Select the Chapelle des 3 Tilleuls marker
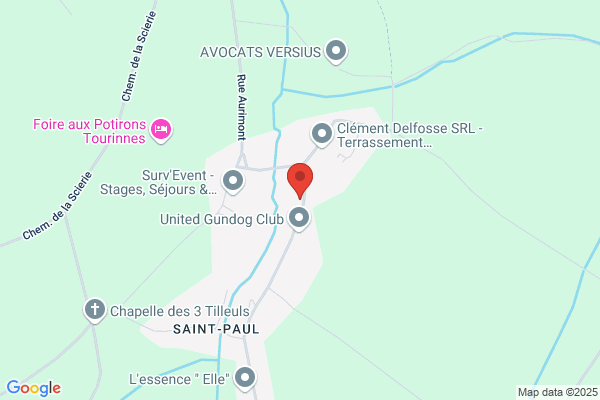600x400 pixels. click(95, 310)
